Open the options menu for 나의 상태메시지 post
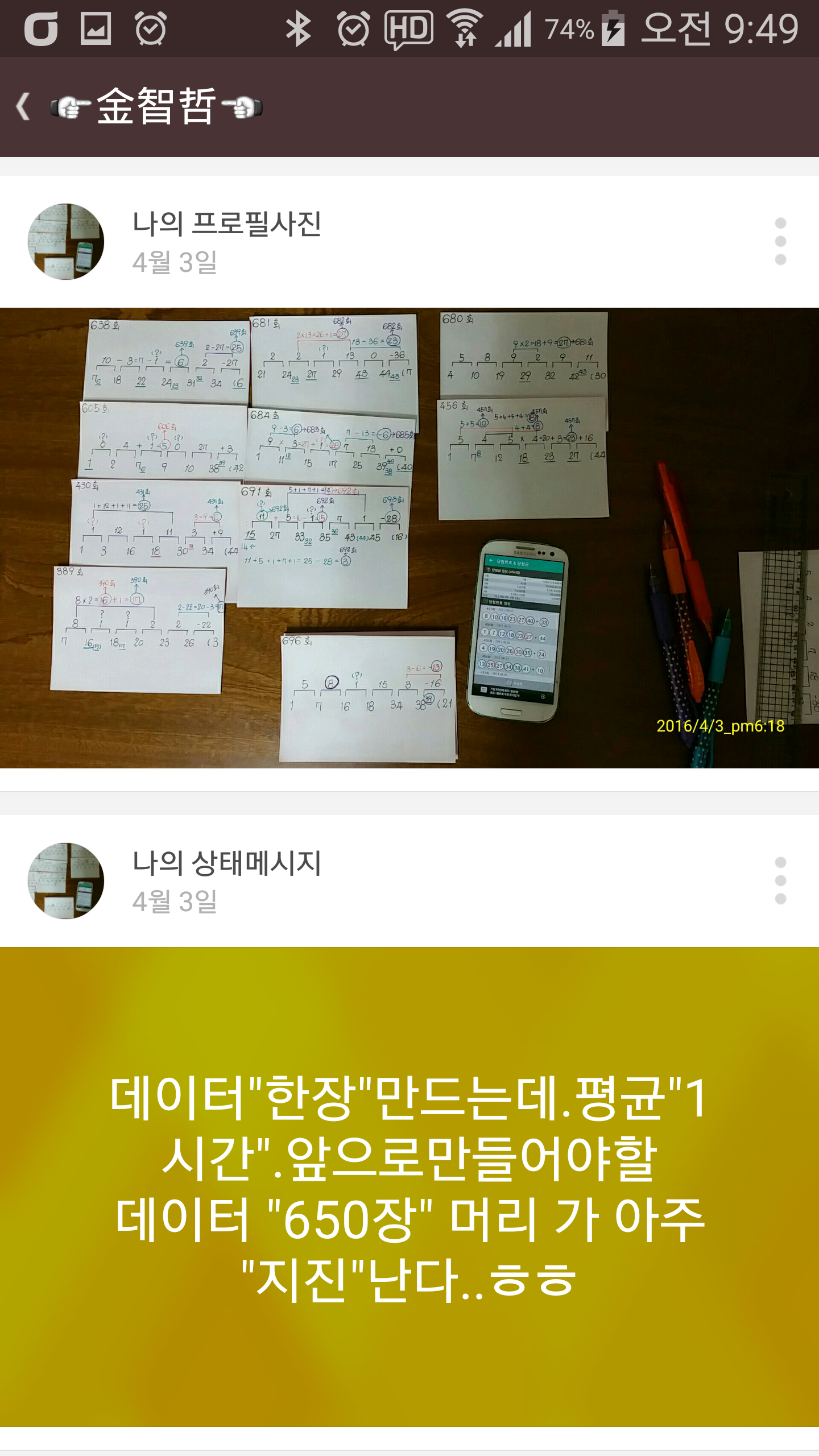Image resolution: width=819 pixels, height=1456 pixels. (x=780, y=880)
